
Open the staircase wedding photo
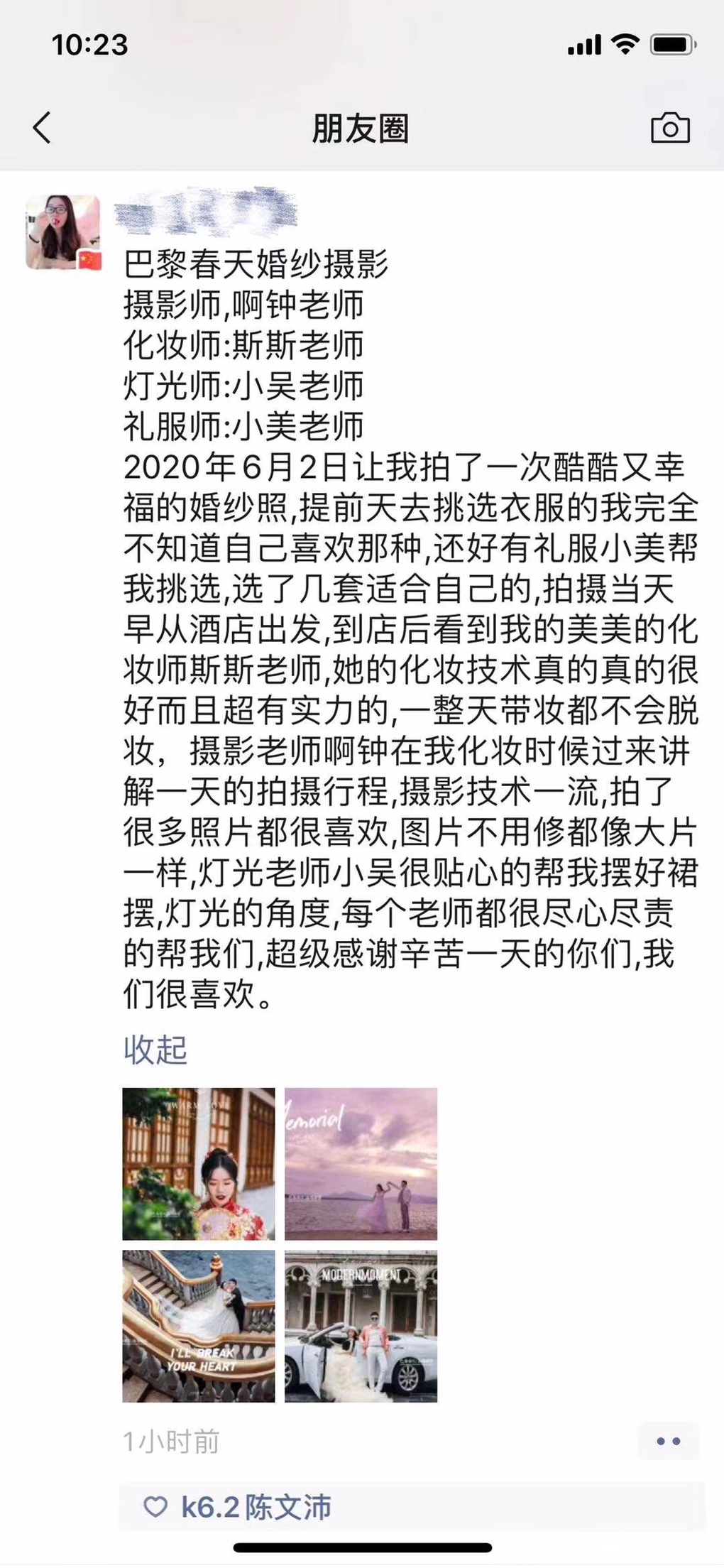pos(199,1326)
